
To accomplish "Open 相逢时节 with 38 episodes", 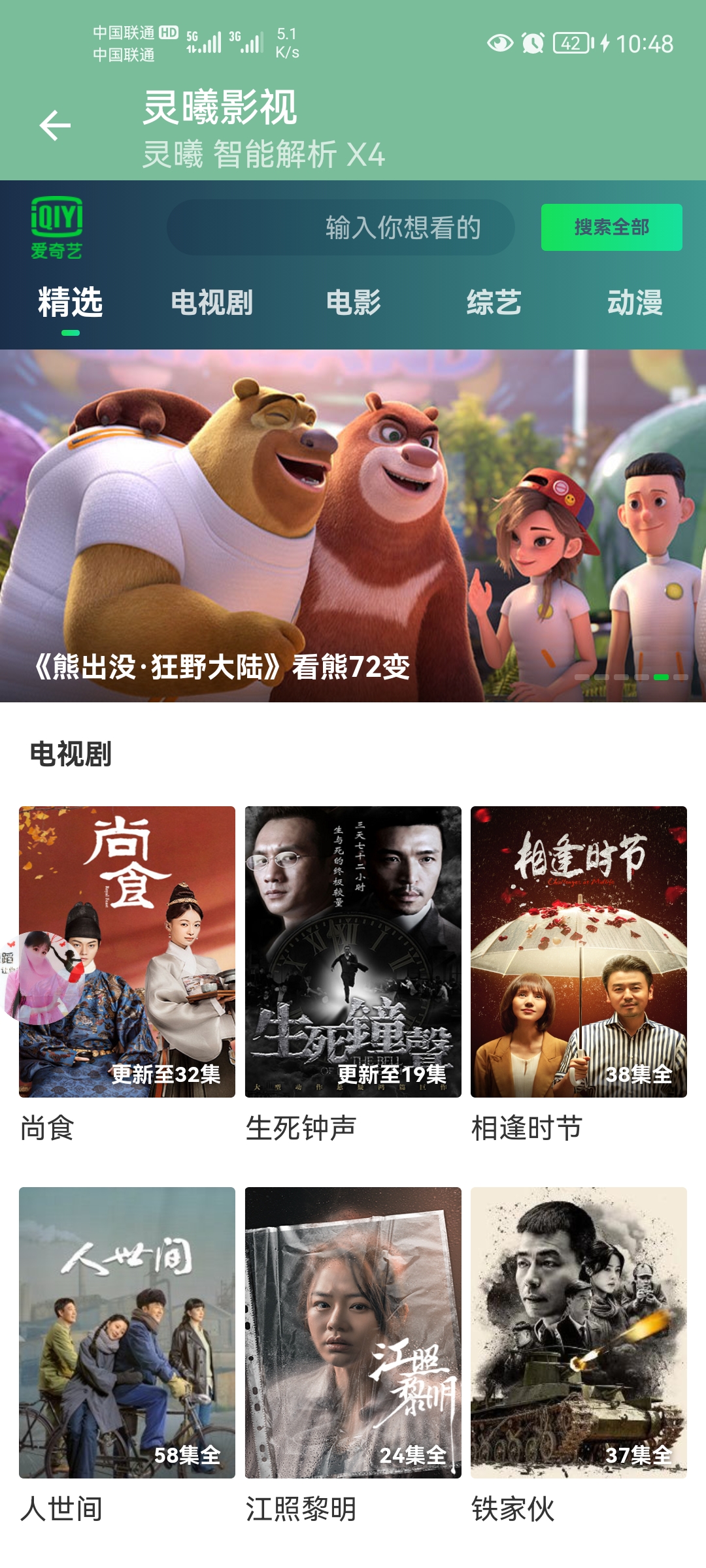I will pos(579,951).
